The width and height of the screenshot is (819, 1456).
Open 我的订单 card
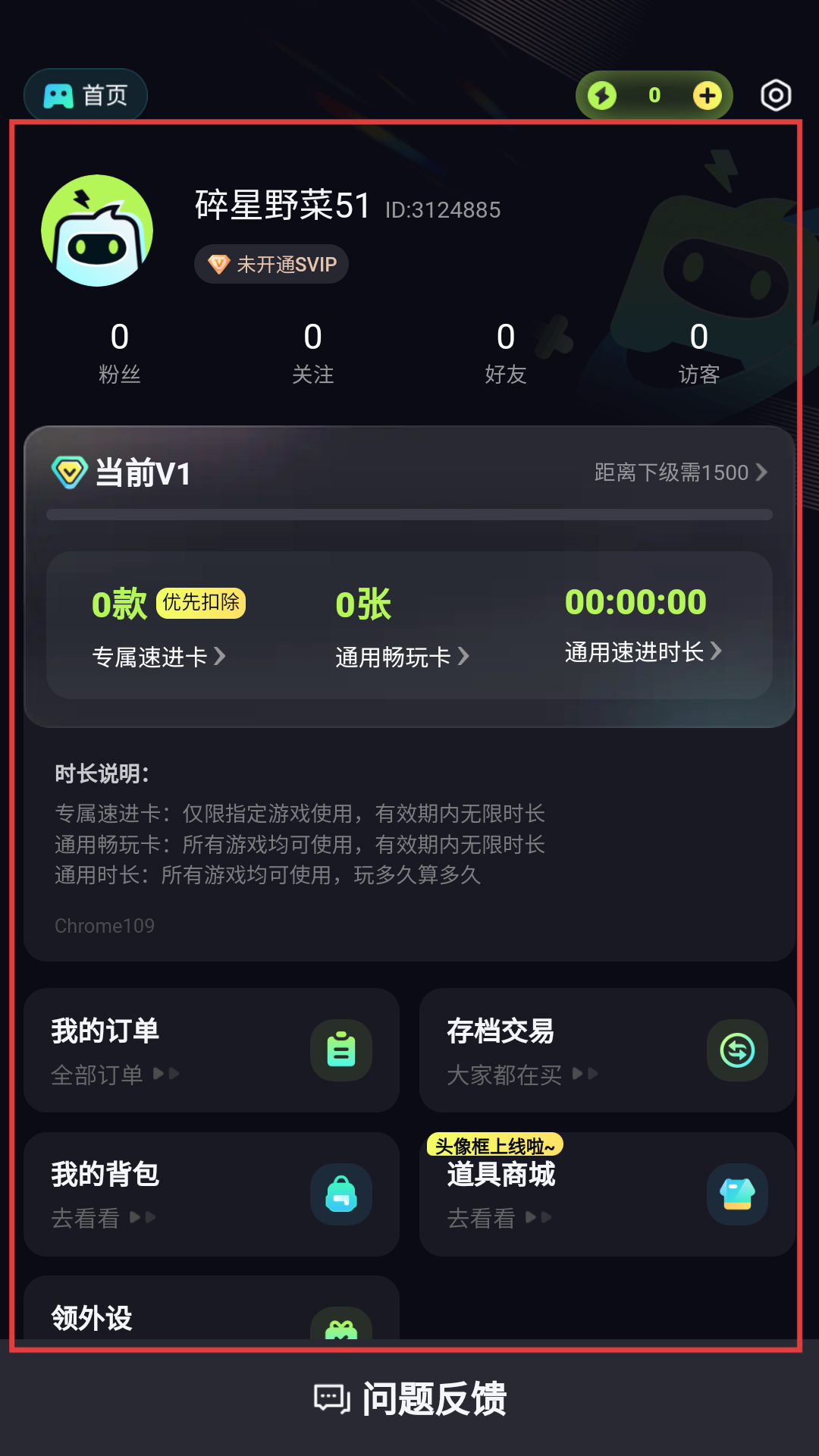tap(212, 1050)
